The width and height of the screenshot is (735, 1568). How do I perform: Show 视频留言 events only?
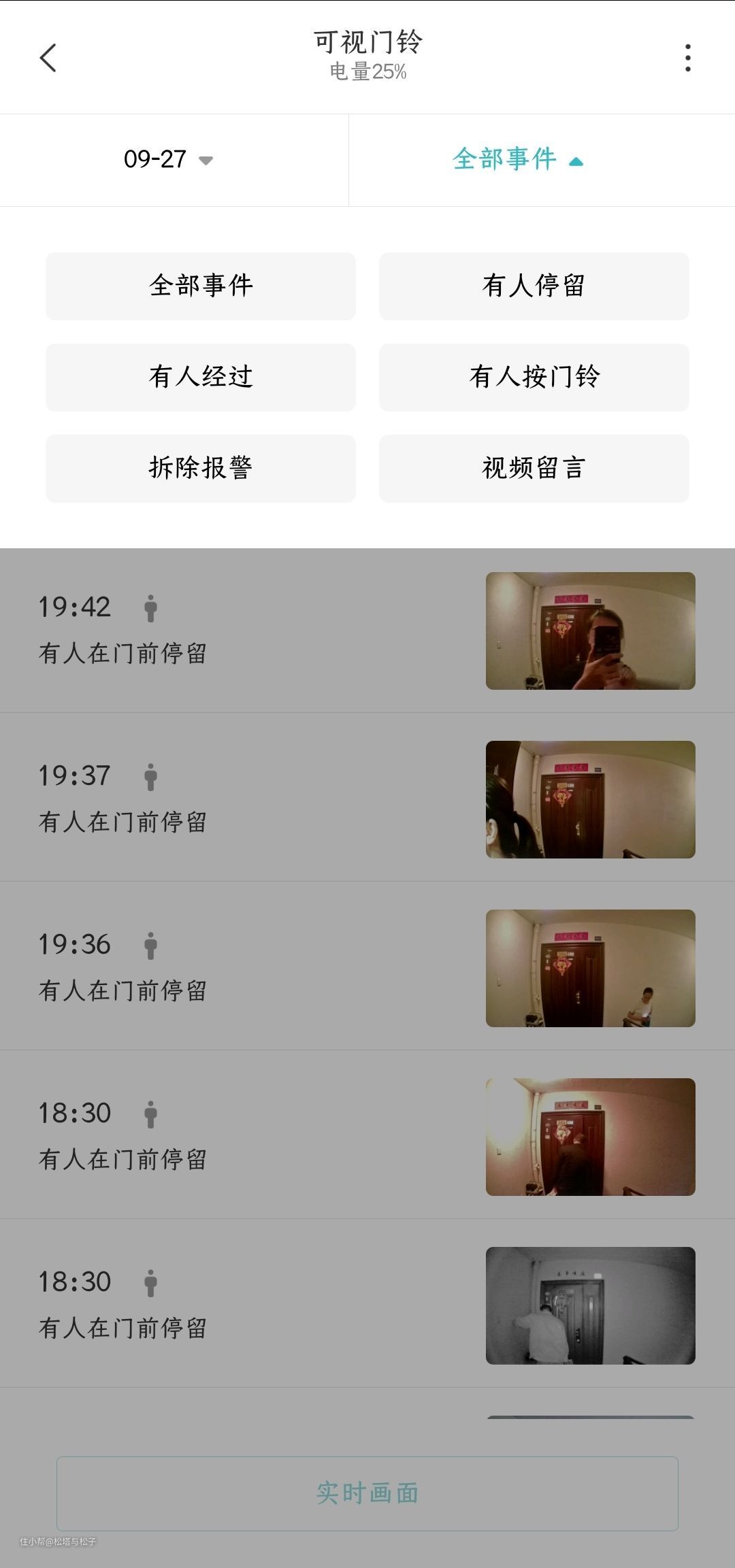point(534,468)
